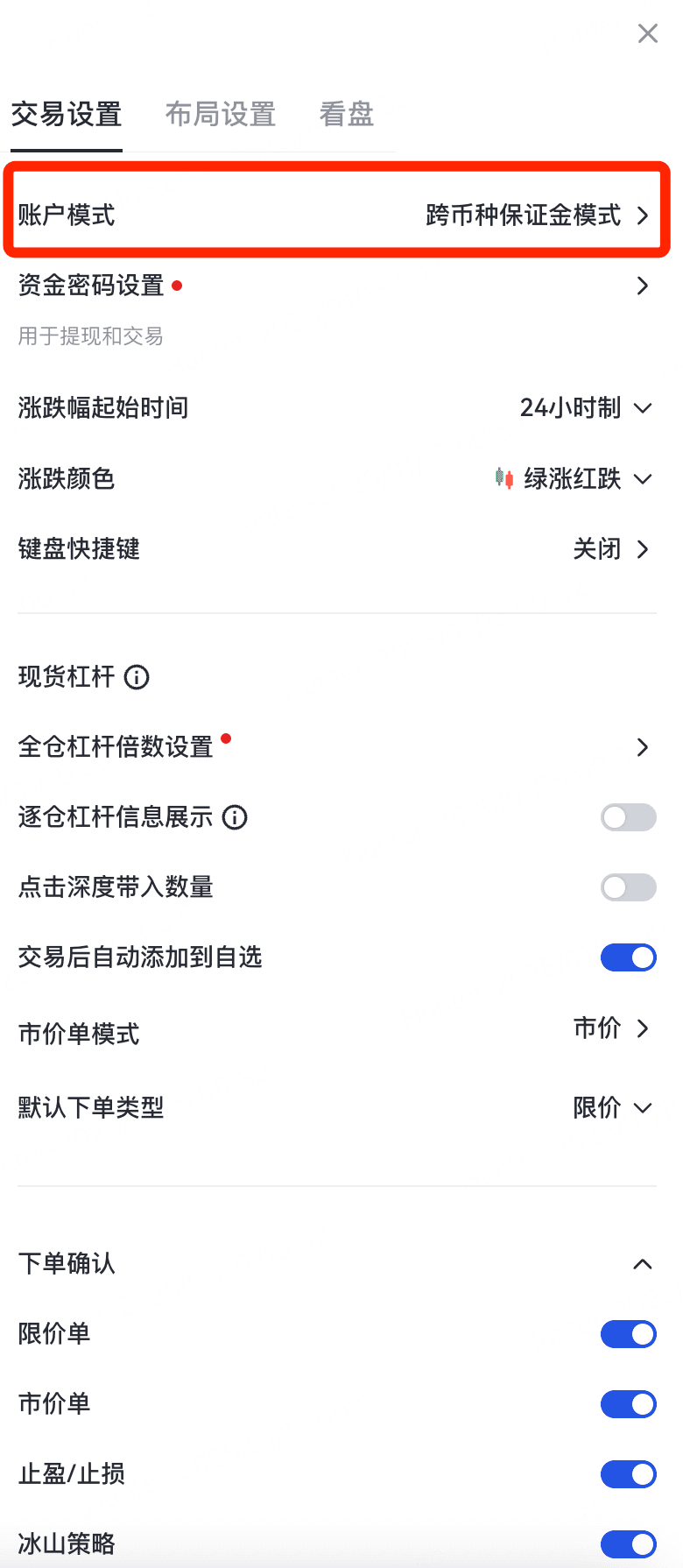This screenshot has width=683, height=1568.
Task: Turn off 限价单 order confirmation
Action: click(x=628, y=1334)
